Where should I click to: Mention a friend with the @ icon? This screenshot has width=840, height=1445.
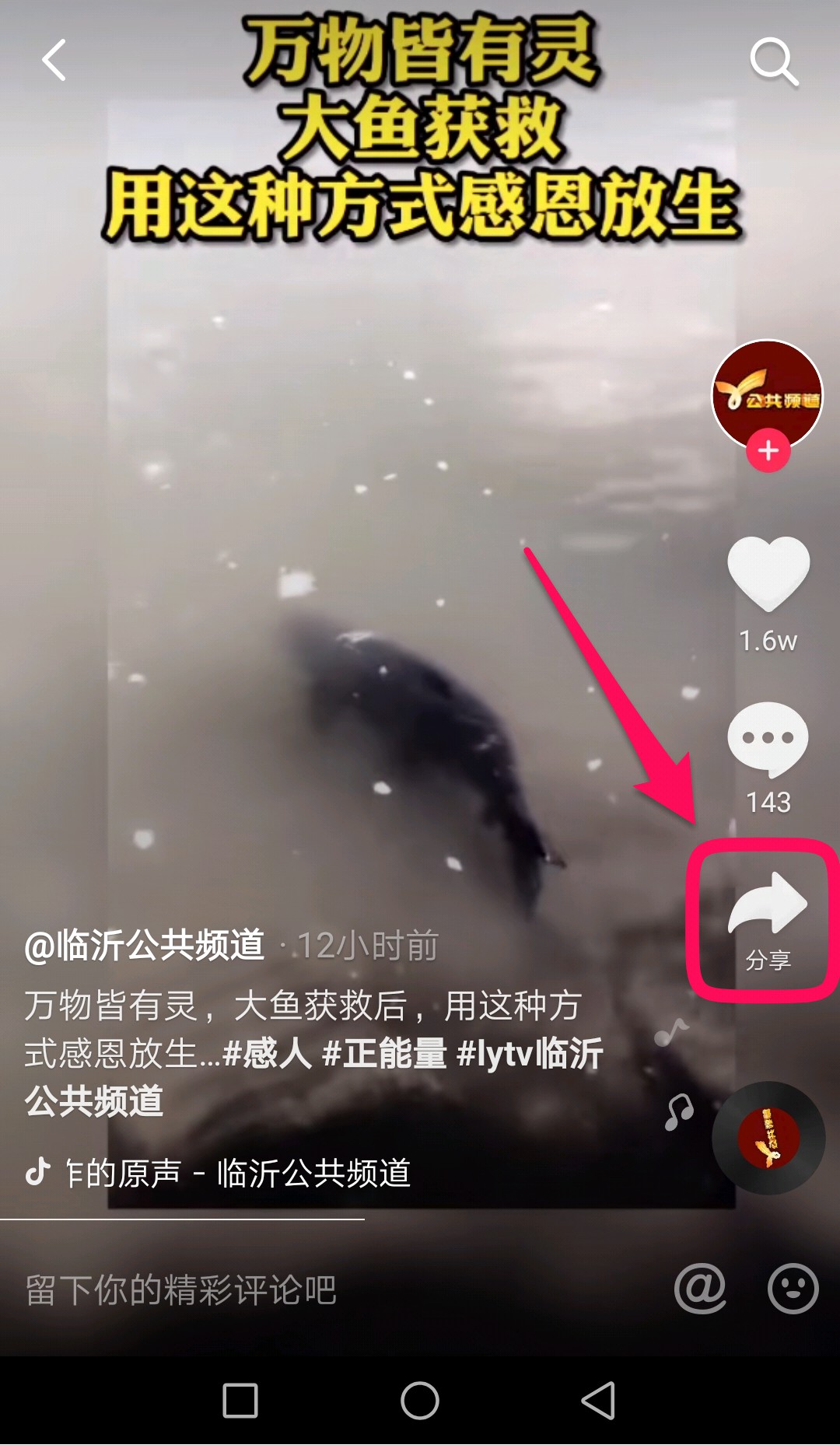point(700,1289)
